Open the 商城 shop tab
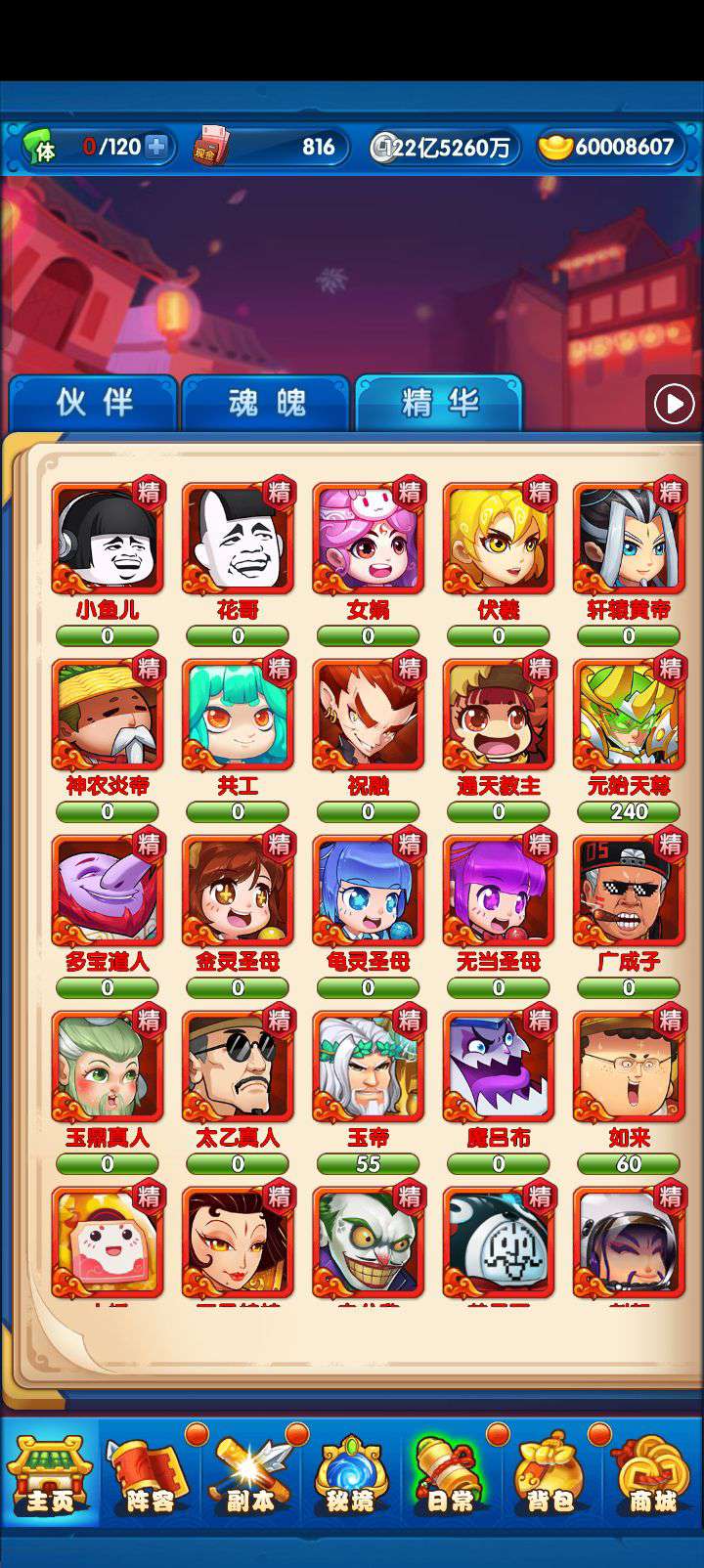The height and width of the screenshot is (1568, 704). (652, 1474)
